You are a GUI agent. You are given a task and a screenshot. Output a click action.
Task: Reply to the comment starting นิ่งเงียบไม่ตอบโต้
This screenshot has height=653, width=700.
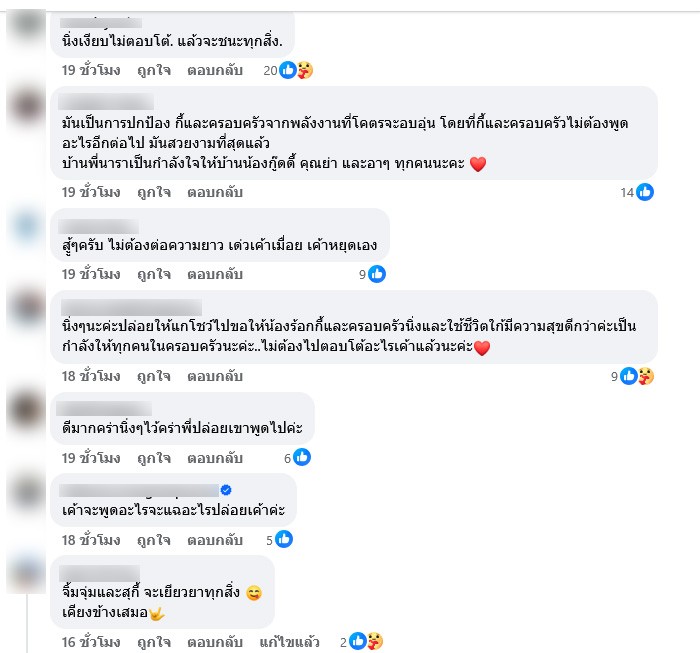point(215,70)
